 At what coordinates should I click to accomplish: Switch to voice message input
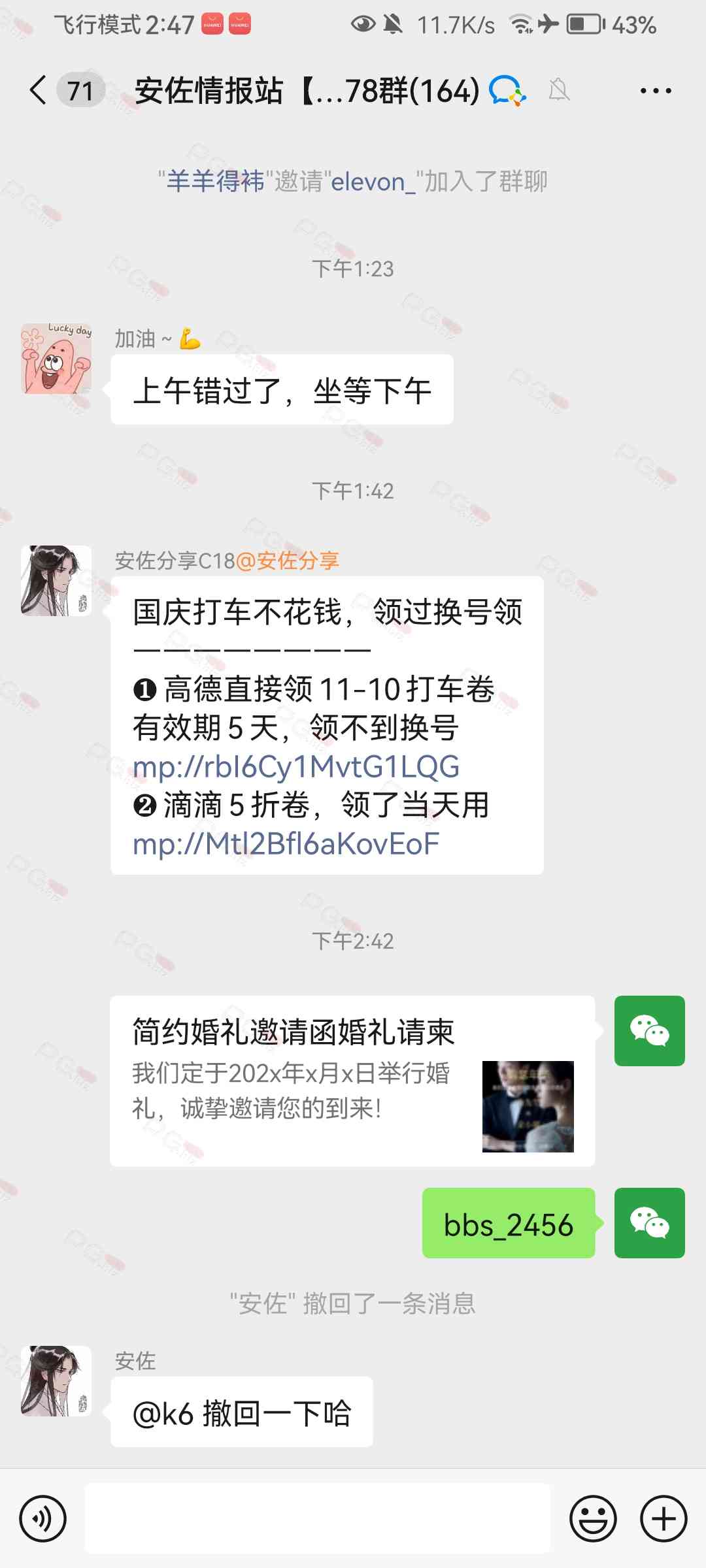point(43,1519)
